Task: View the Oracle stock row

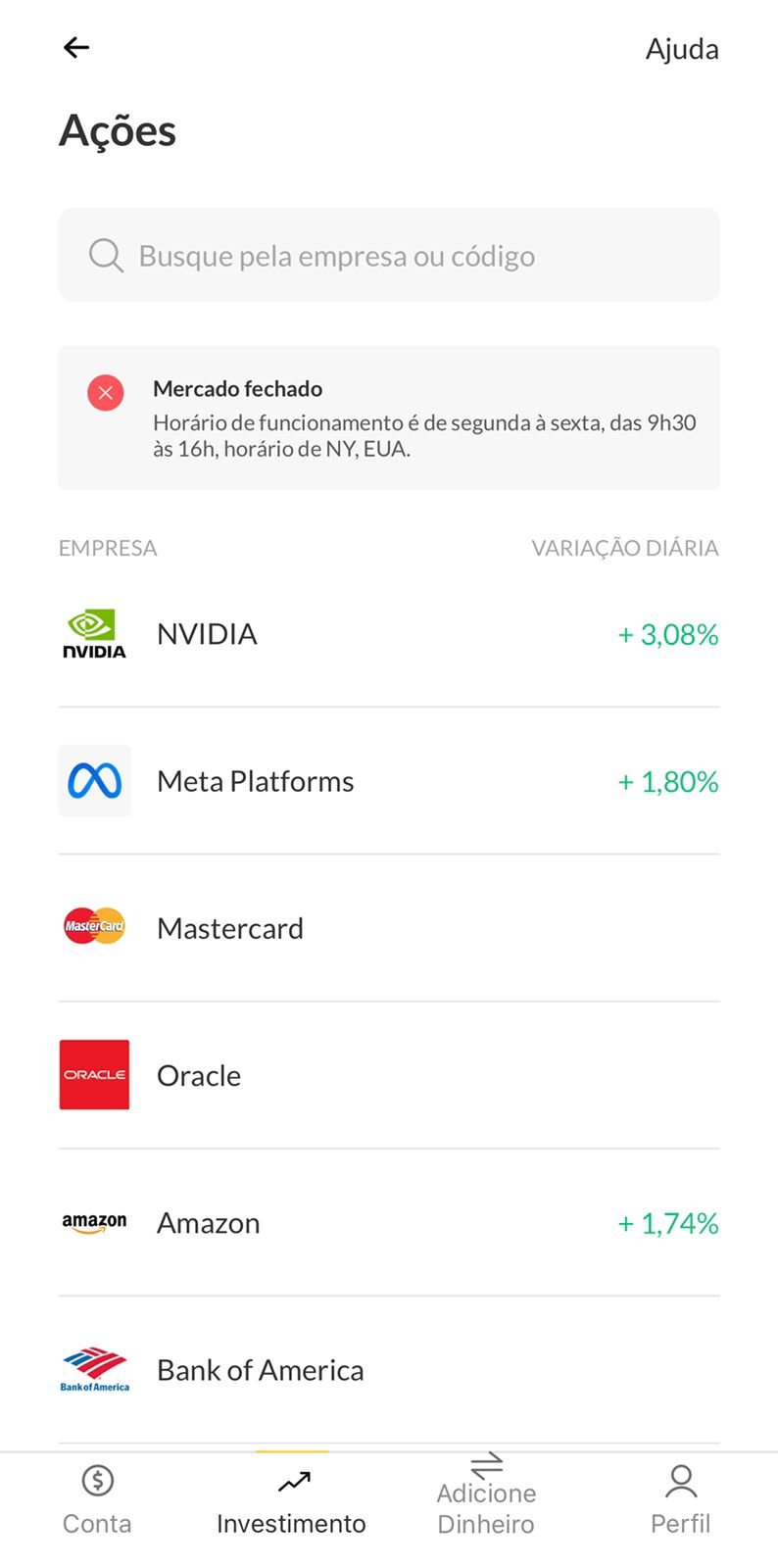Action: tap(389, 1075)
